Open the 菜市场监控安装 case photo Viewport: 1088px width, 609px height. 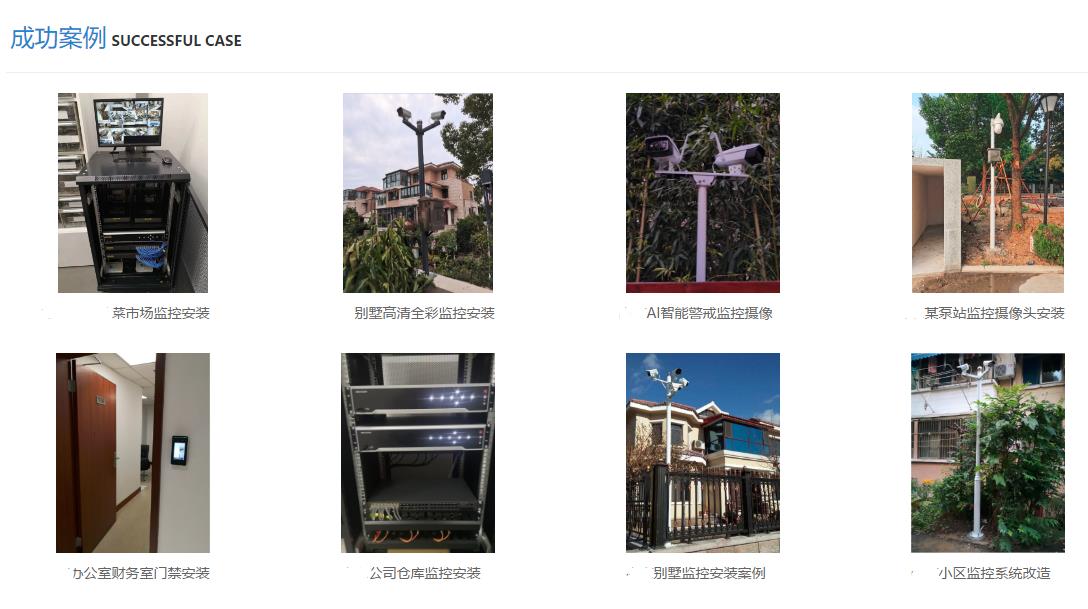tap(133, 193)
